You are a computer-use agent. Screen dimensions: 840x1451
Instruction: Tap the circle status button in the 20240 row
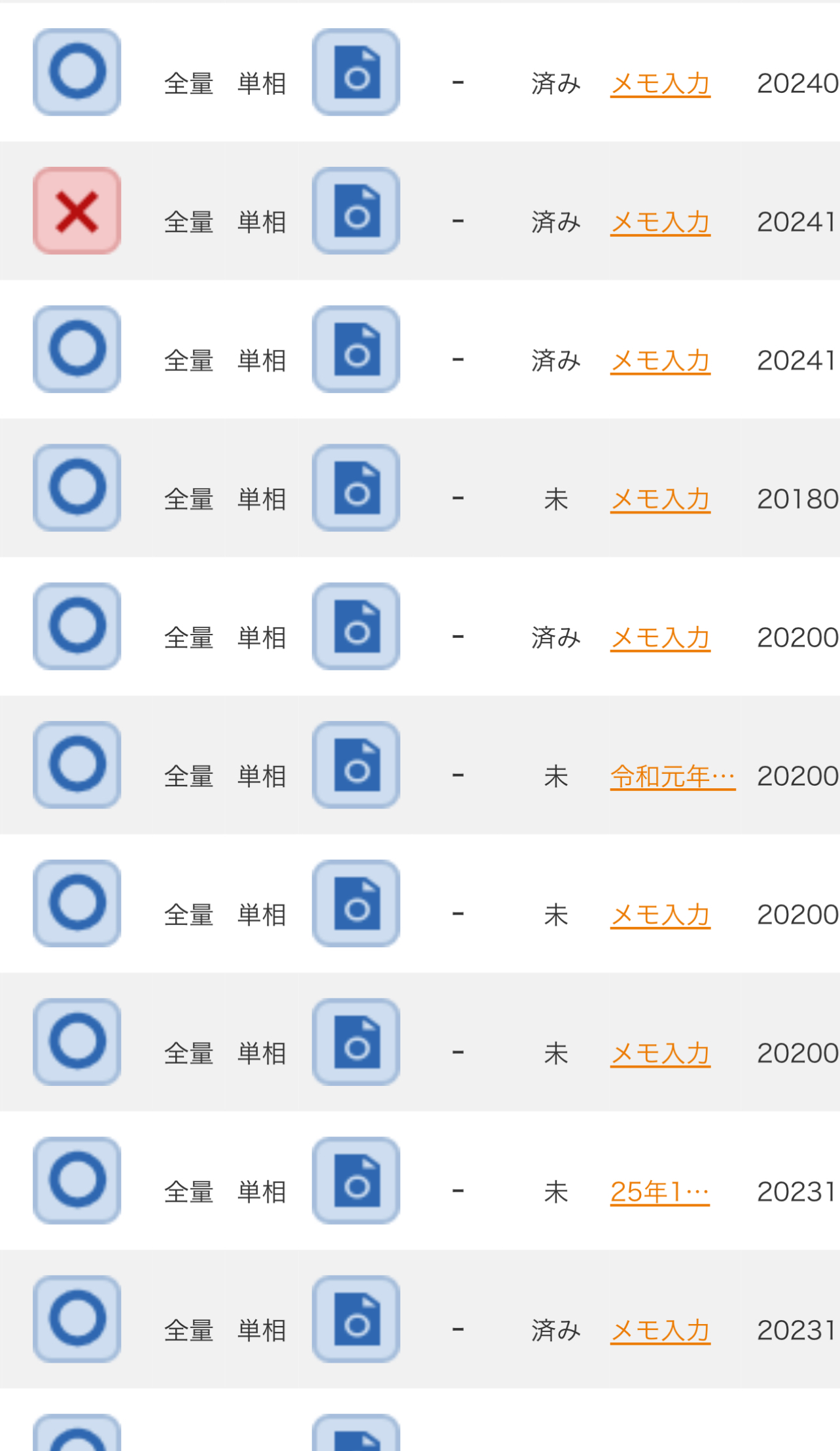[77, 72]
